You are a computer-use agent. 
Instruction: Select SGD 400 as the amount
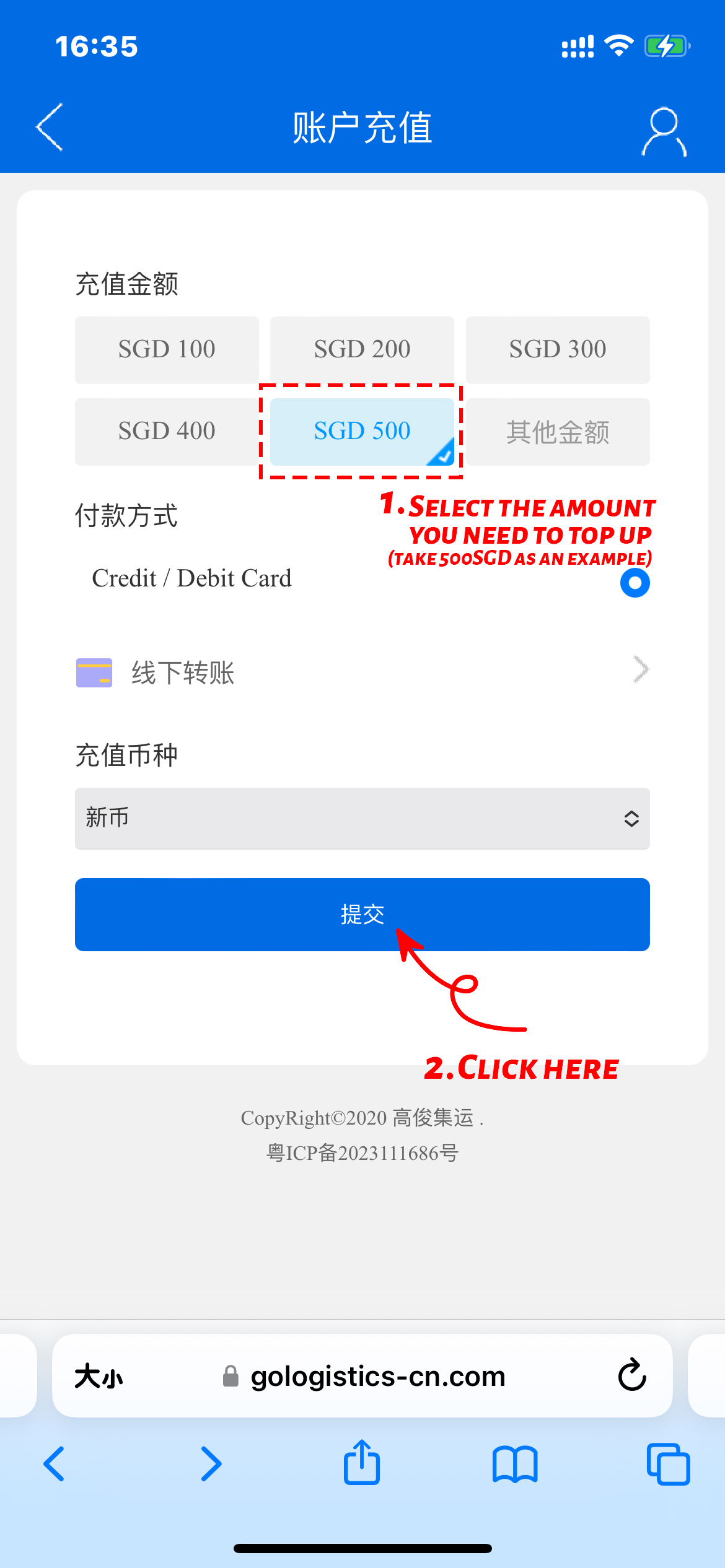tap(167, 431)
